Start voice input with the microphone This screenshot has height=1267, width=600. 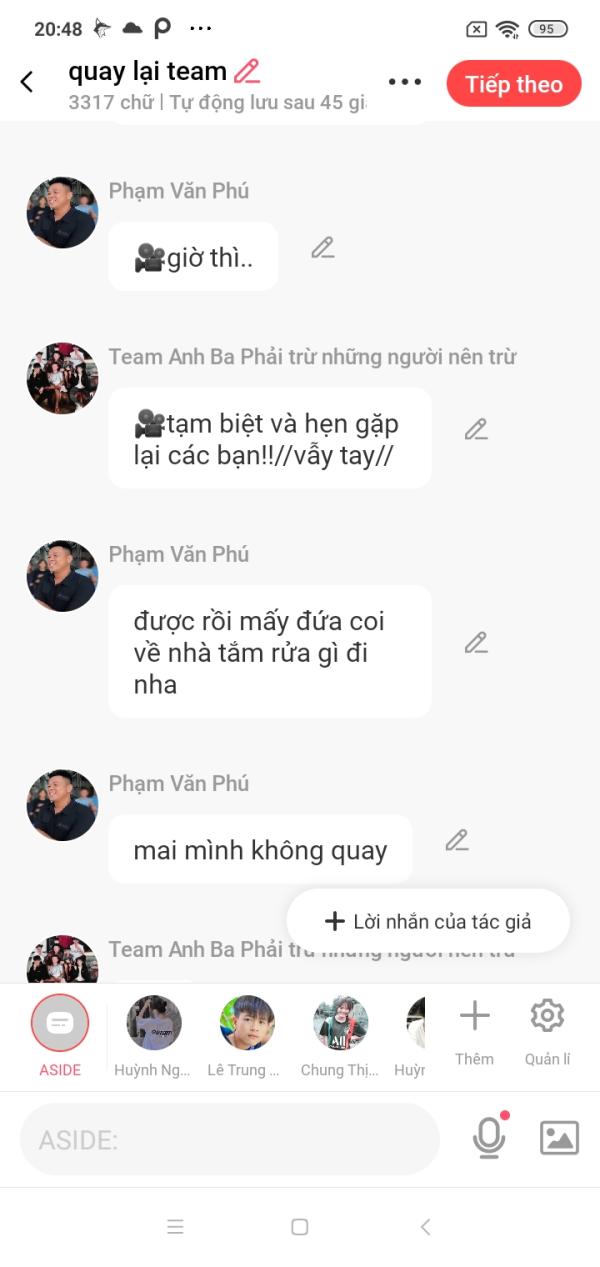[x=489, y=1137]
